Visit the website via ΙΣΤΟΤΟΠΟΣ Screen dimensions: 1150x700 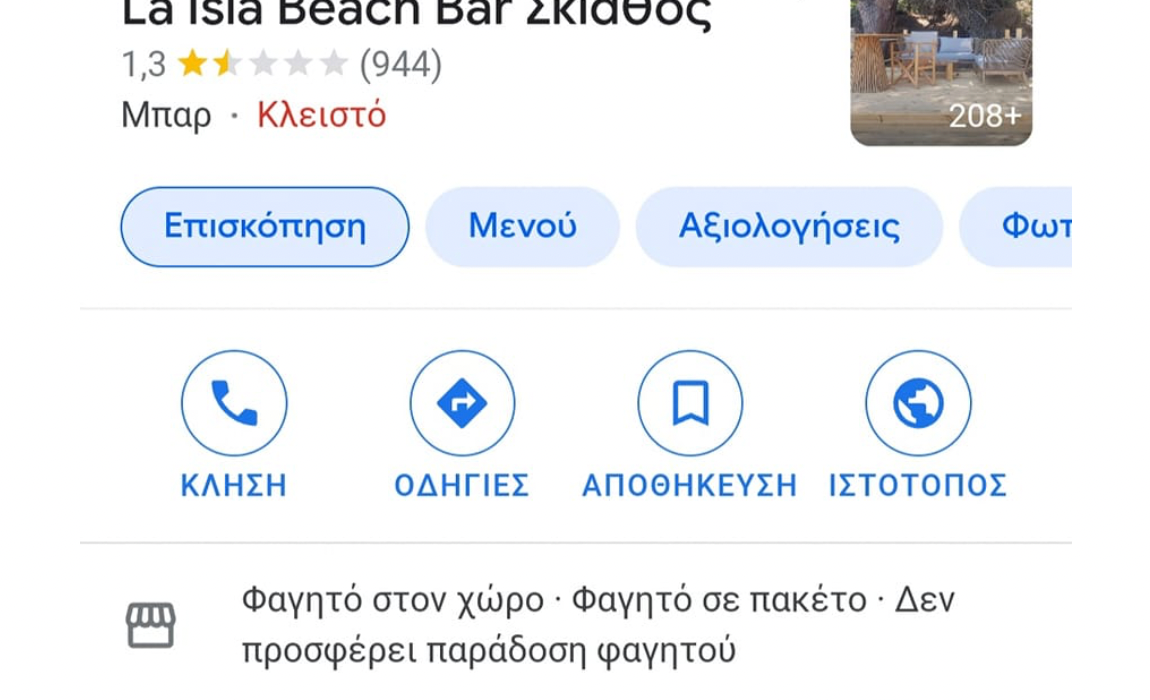(918, 403)
